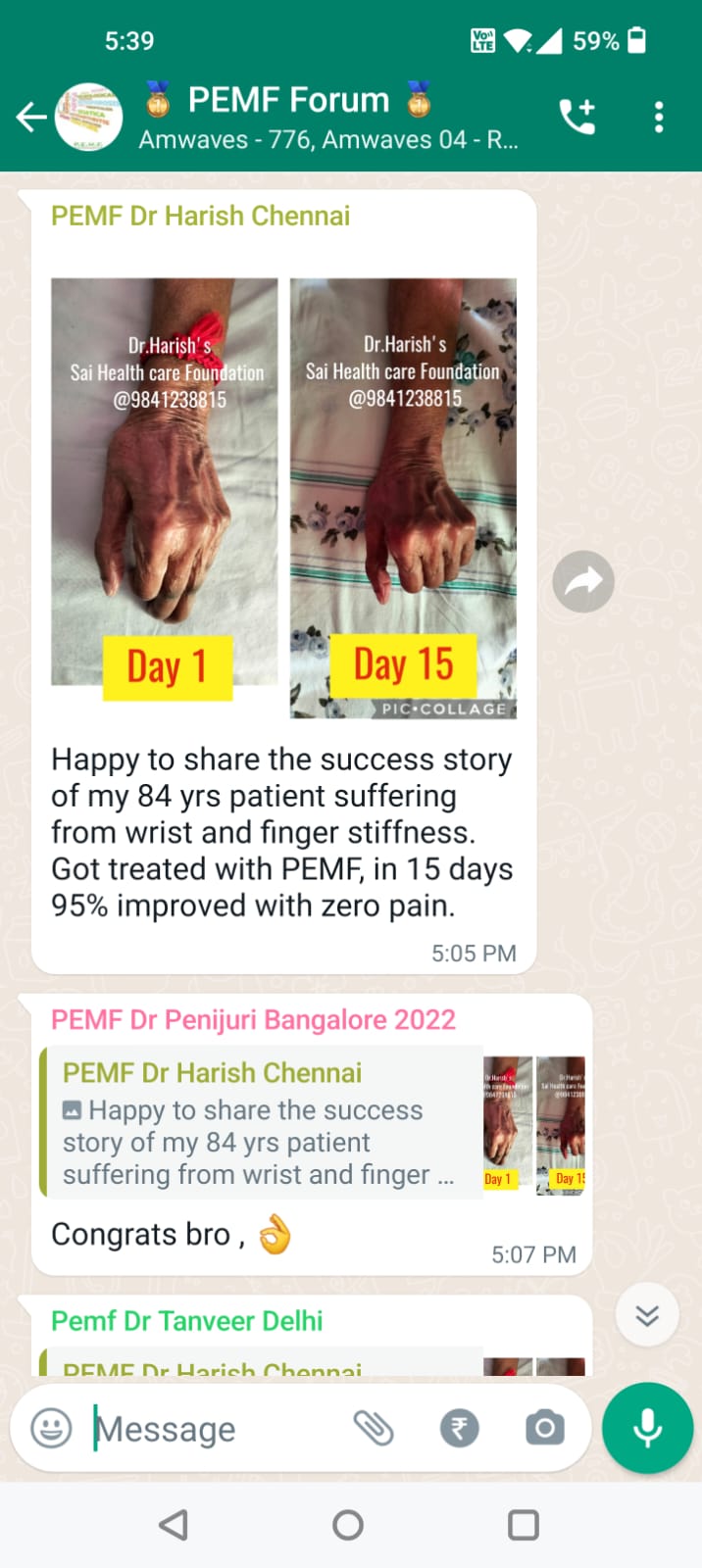
Task: Open PEMF Forum group info
Action: pyautogui.click(x=324, y=117)
